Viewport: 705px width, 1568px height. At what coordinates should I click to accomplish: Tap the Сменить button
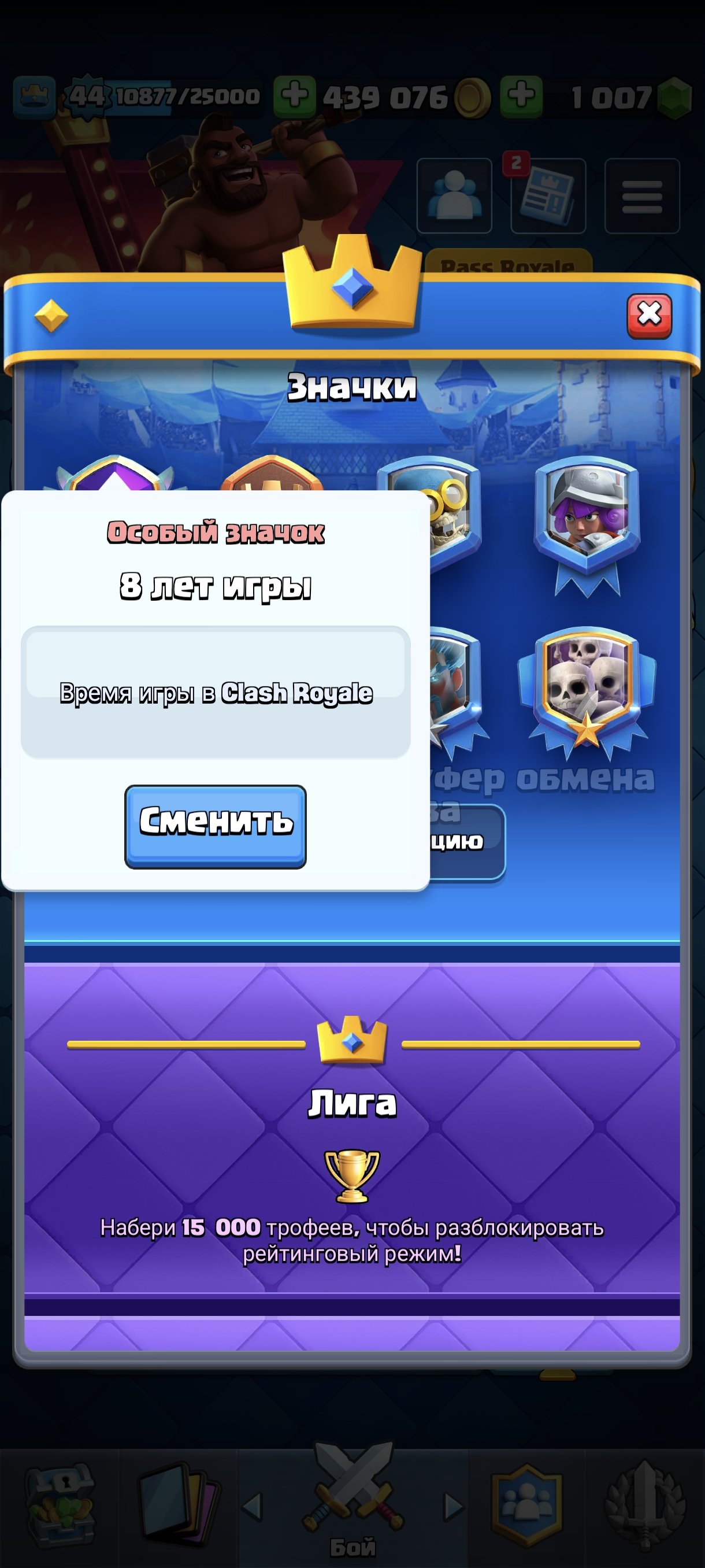pos(216,826)
